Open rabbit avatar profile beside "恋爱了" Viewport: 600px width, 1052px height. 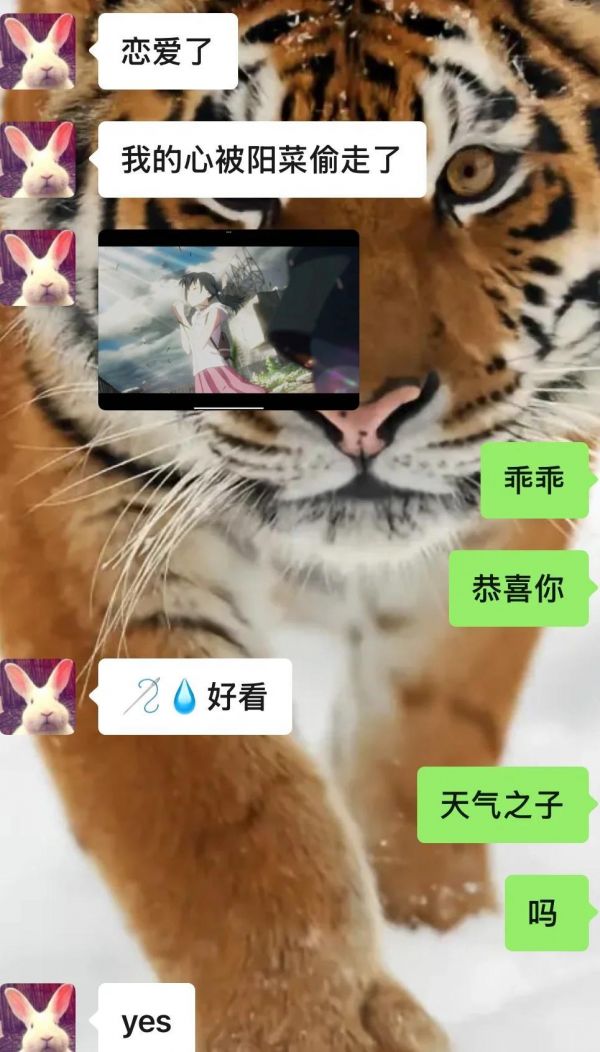point(38,50)
